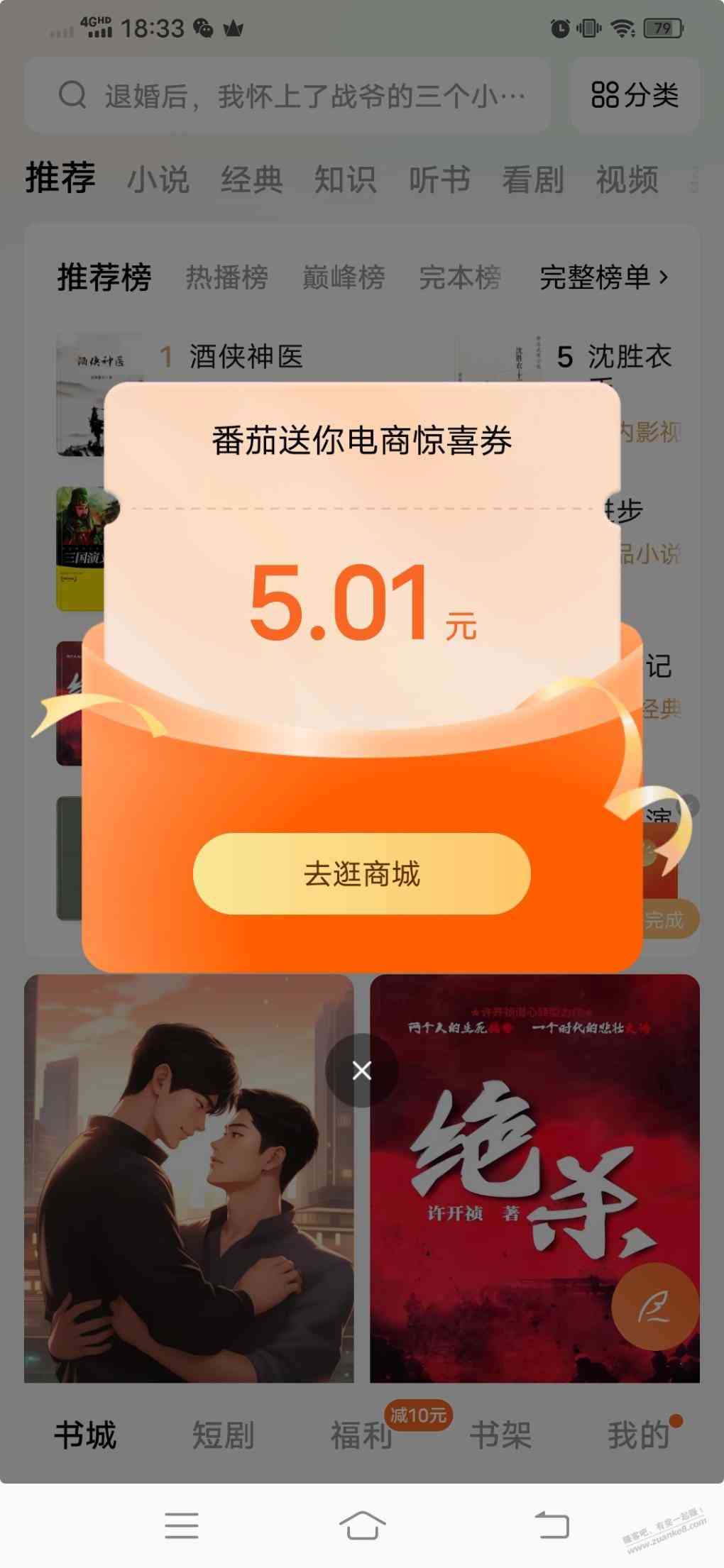Dismiss the coupon popup with X
The image size is (724, 1568).
[x=361, y=1071]
